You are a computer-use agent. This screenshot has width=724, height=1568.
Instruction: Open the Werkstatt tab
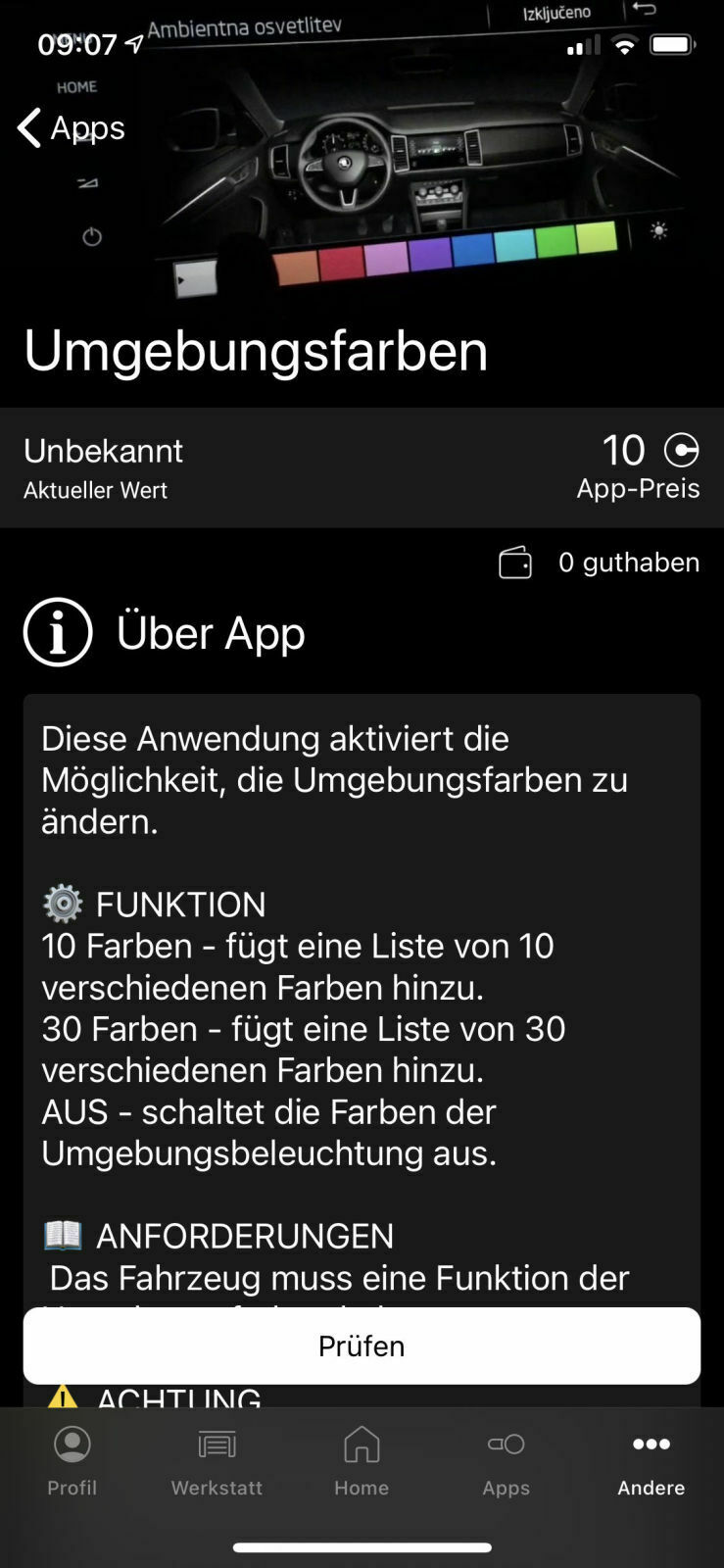(x=217, y=1461)
